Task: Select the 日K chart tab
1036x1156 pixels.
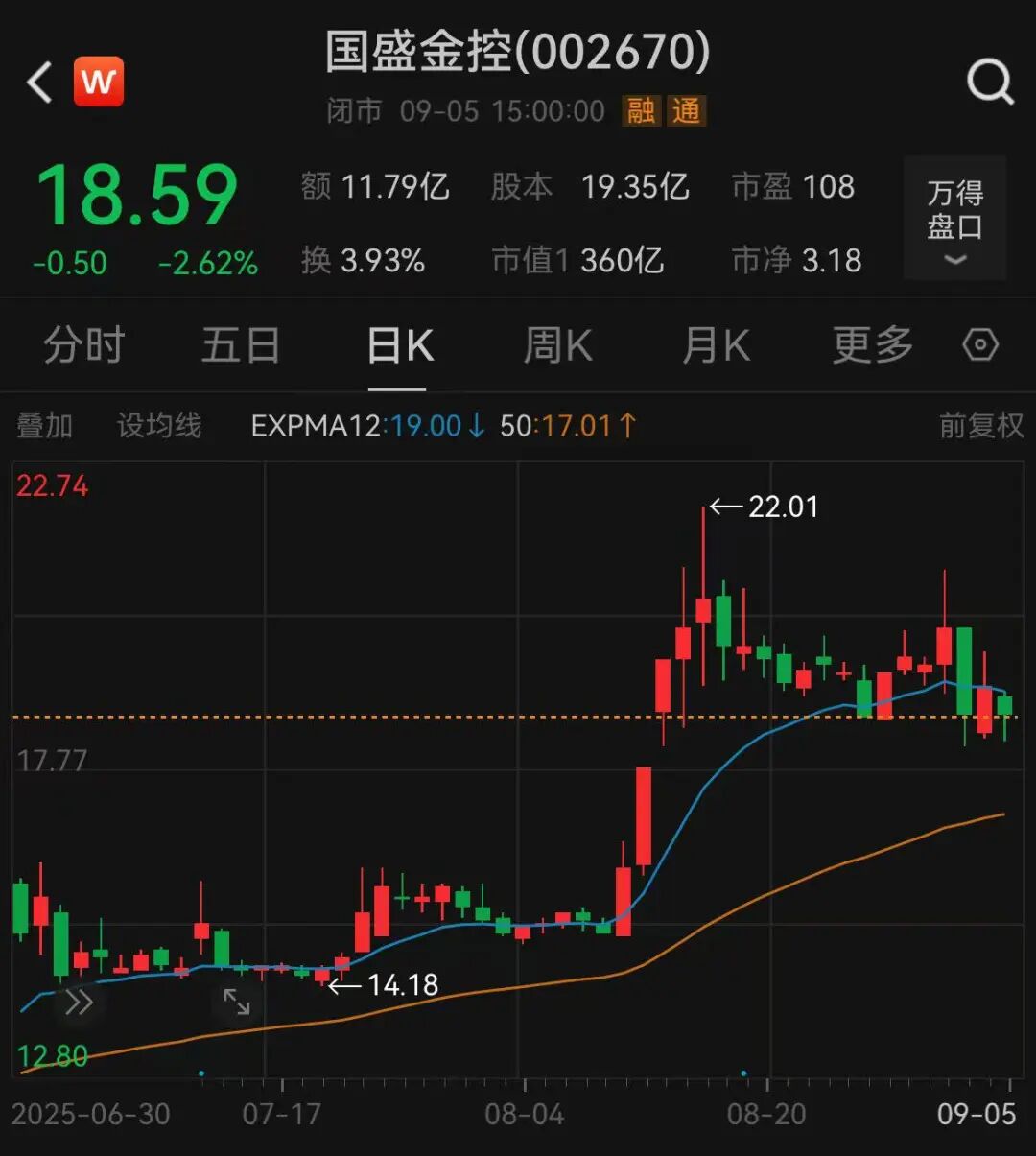Action: click(x=399, y=345)
